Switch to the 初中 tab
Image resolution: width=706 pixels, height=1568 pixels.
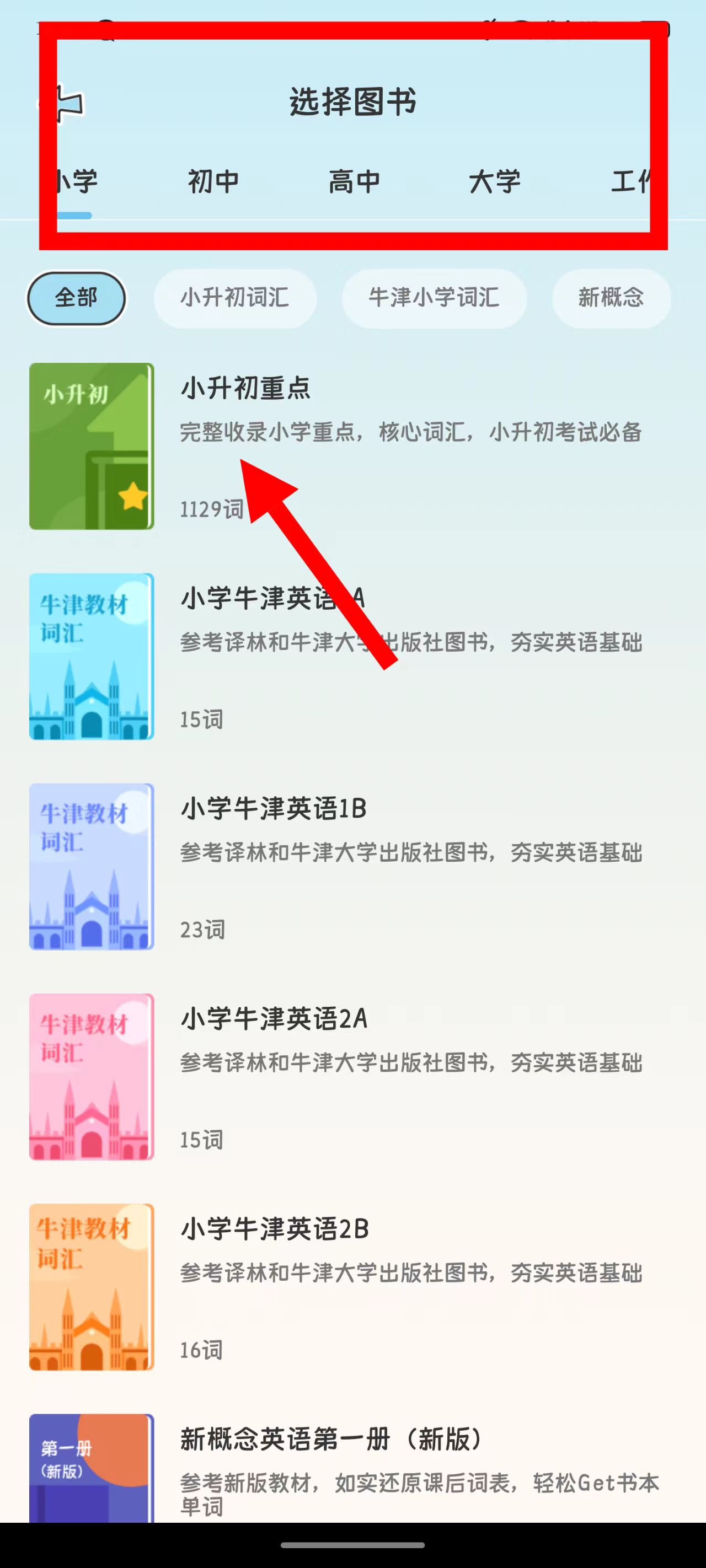[212, 181]
